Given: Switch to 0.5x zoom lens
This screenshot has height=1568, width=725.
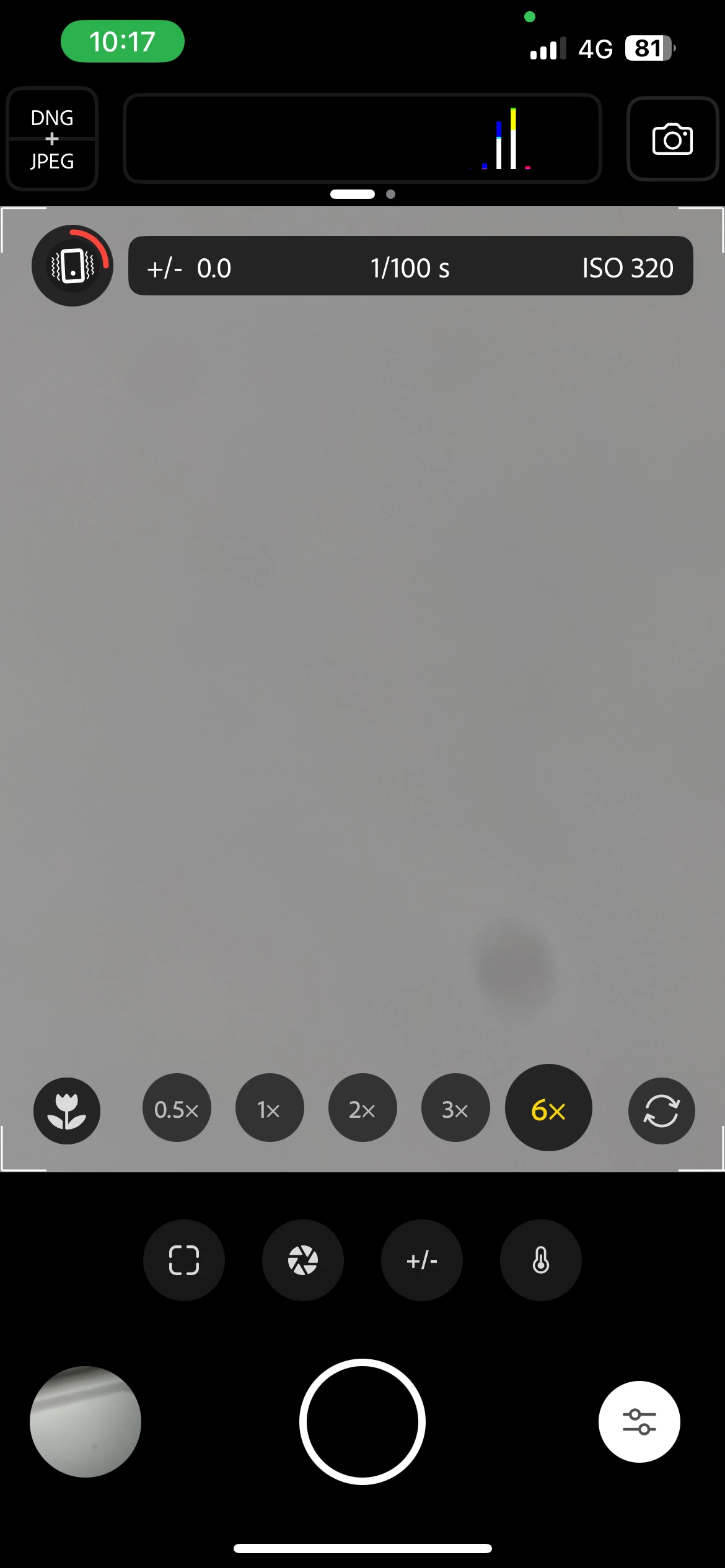Looking at the screenshot, I should pyautogui.click(x=177, y=1109).
